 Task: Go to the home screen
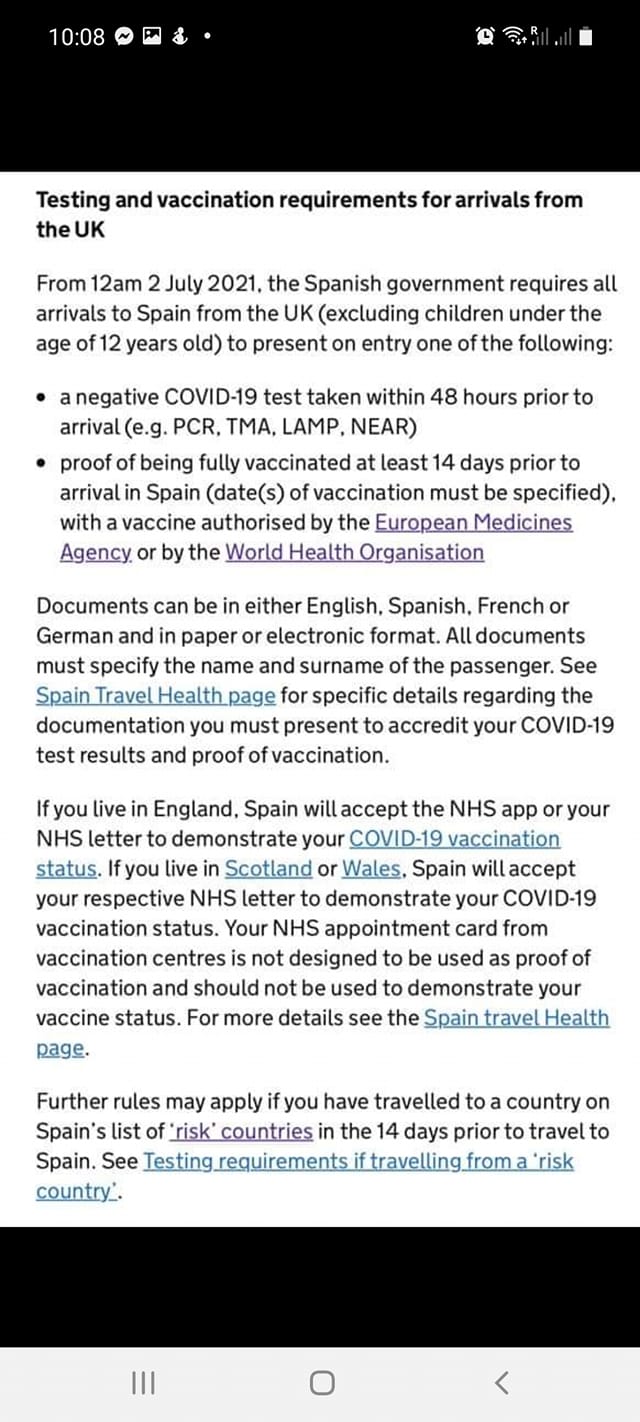pyautogui.click(x=321, y=1383)
